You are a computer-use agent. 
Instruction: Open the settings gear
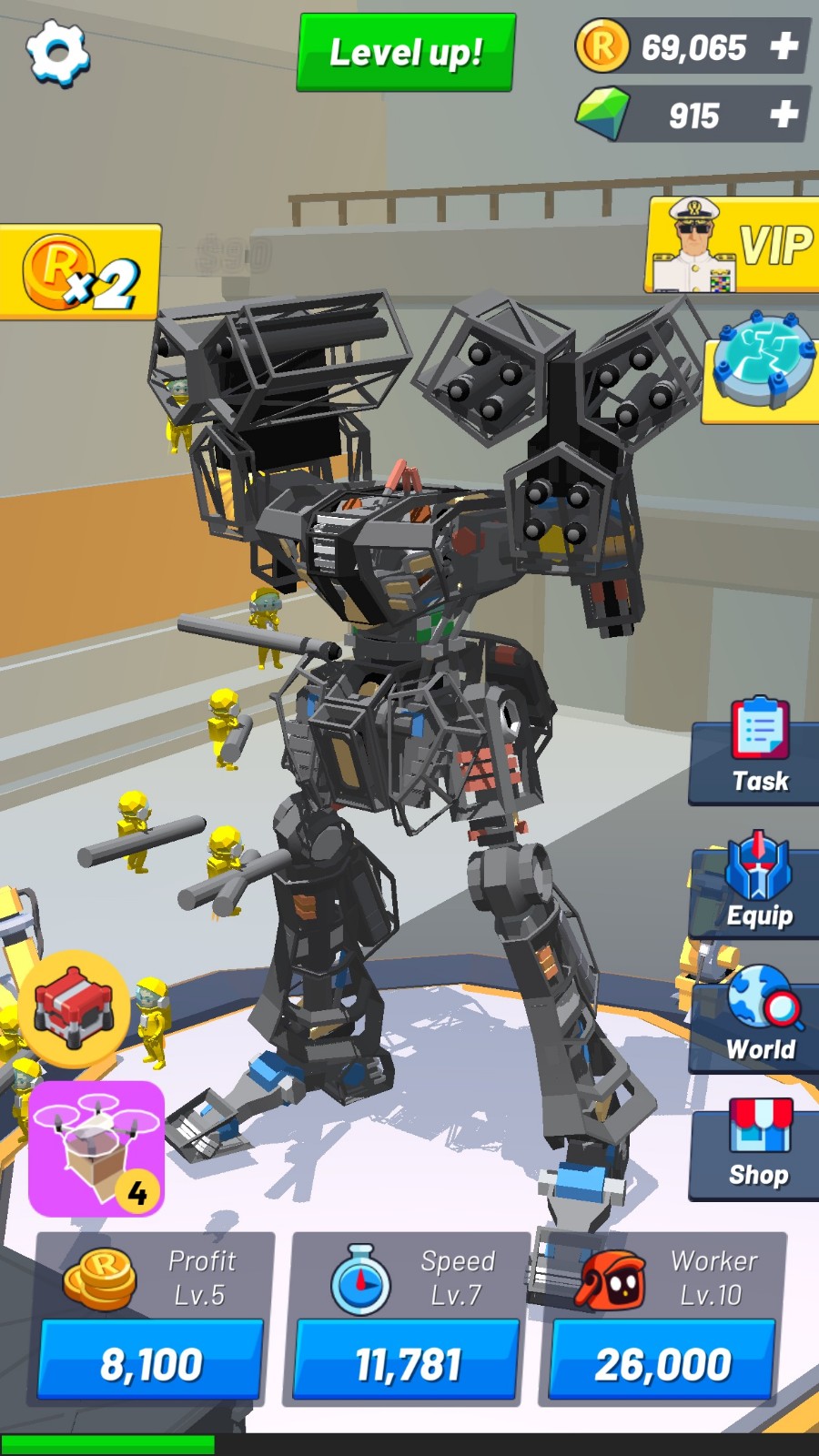pyautogui.click(x=57, y=53)
